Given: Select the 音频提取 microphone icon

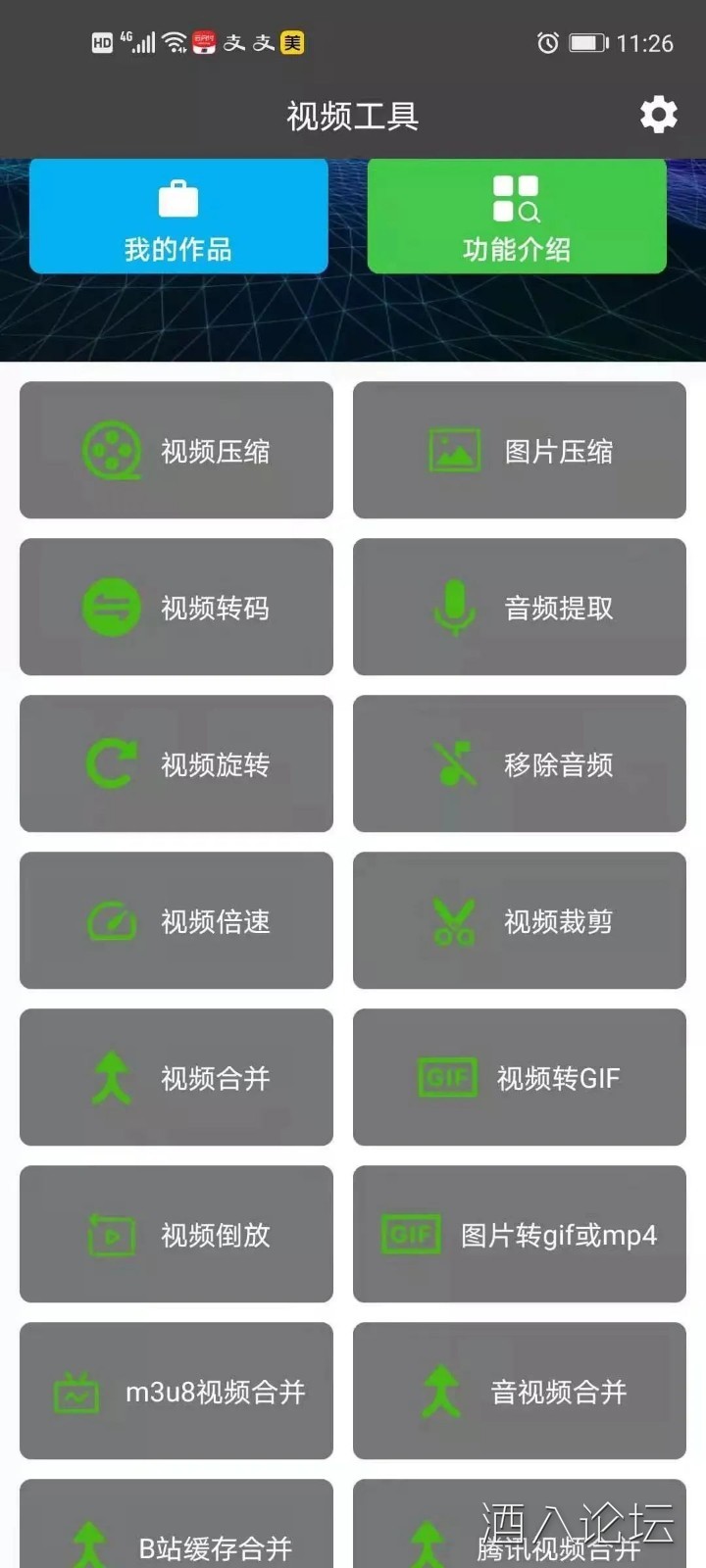Looking at the screenshot, I should (453, 607).
